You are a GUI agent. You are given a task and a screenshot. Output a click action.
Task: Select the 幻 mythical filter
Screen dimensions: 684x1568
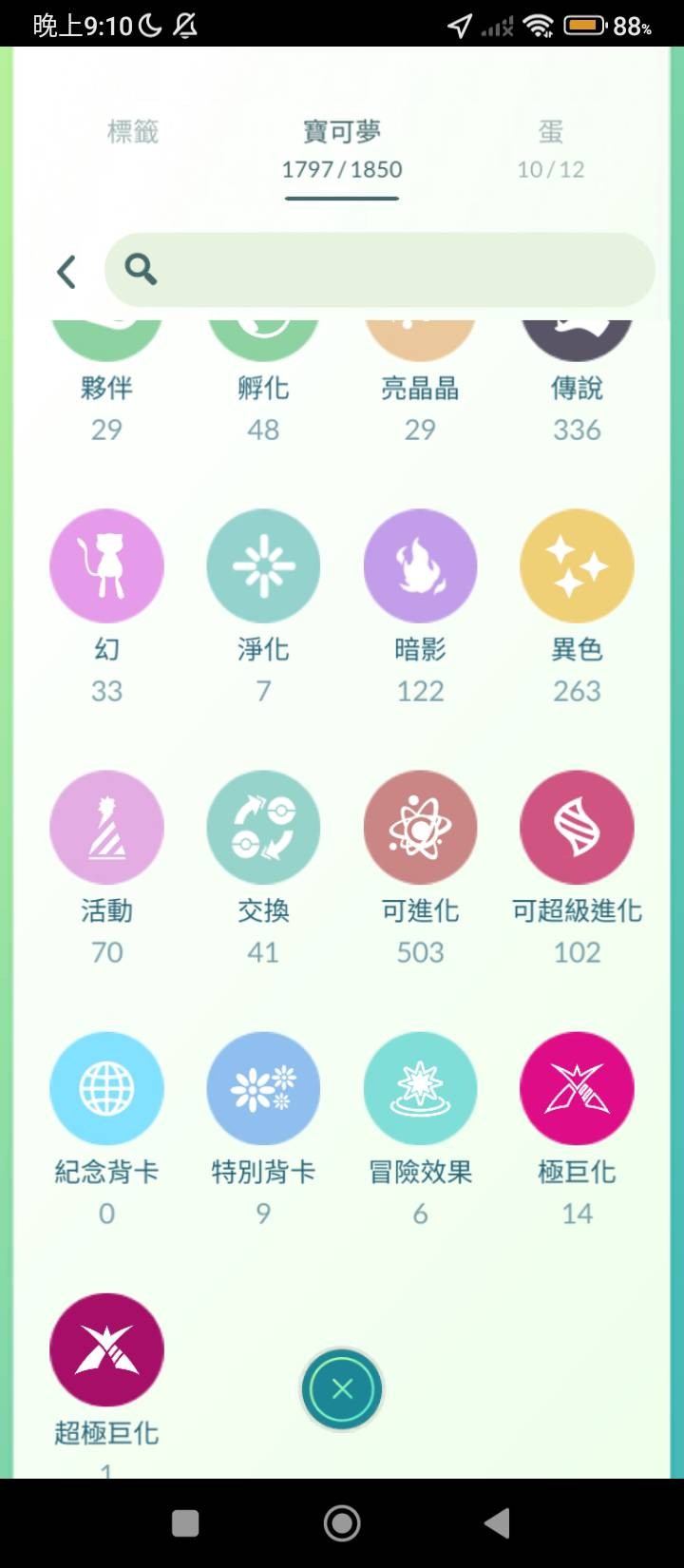pos(106,566)
